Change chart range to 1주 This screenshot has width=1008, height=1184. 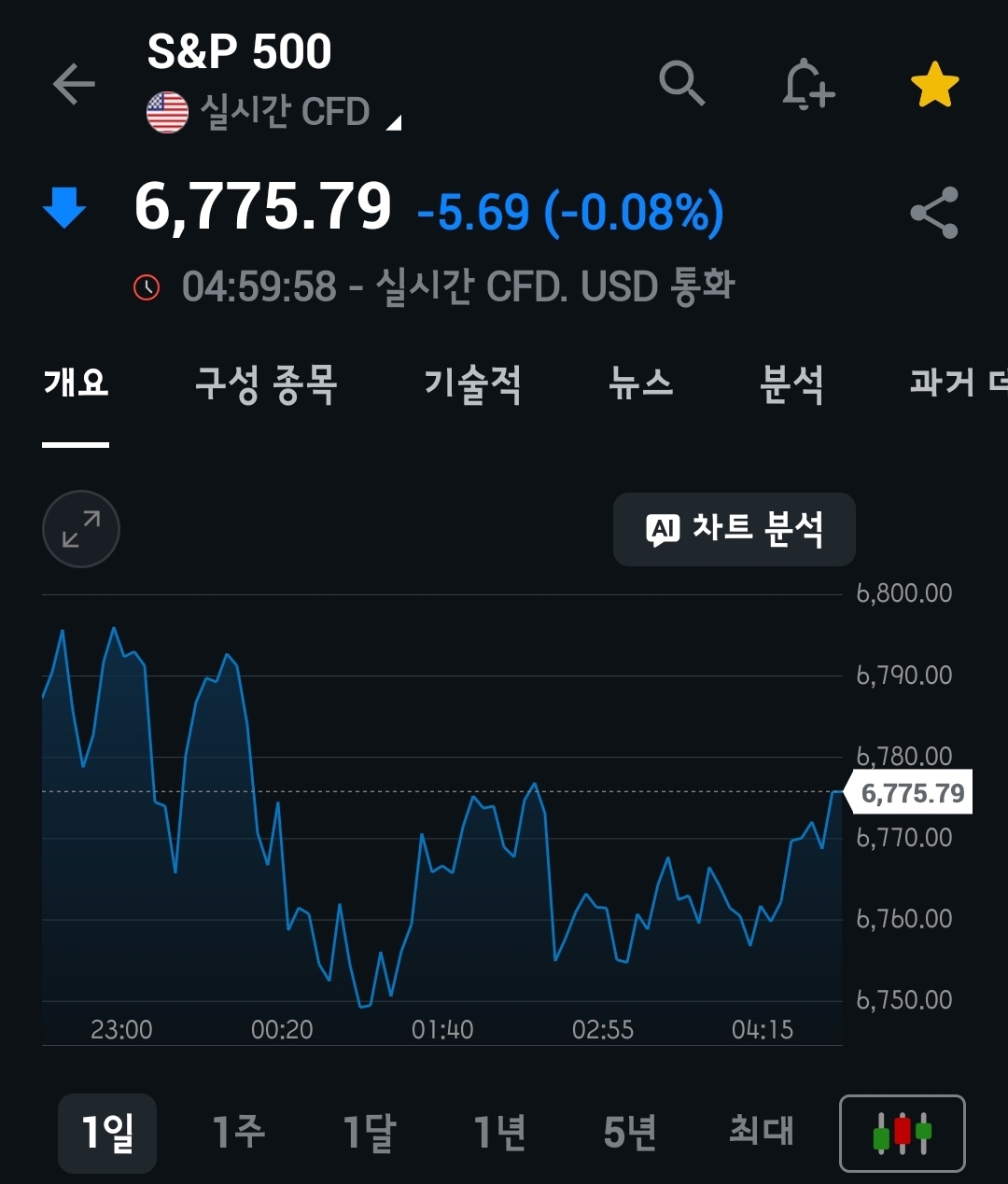pyautogui.click(x=239, y=1133)
